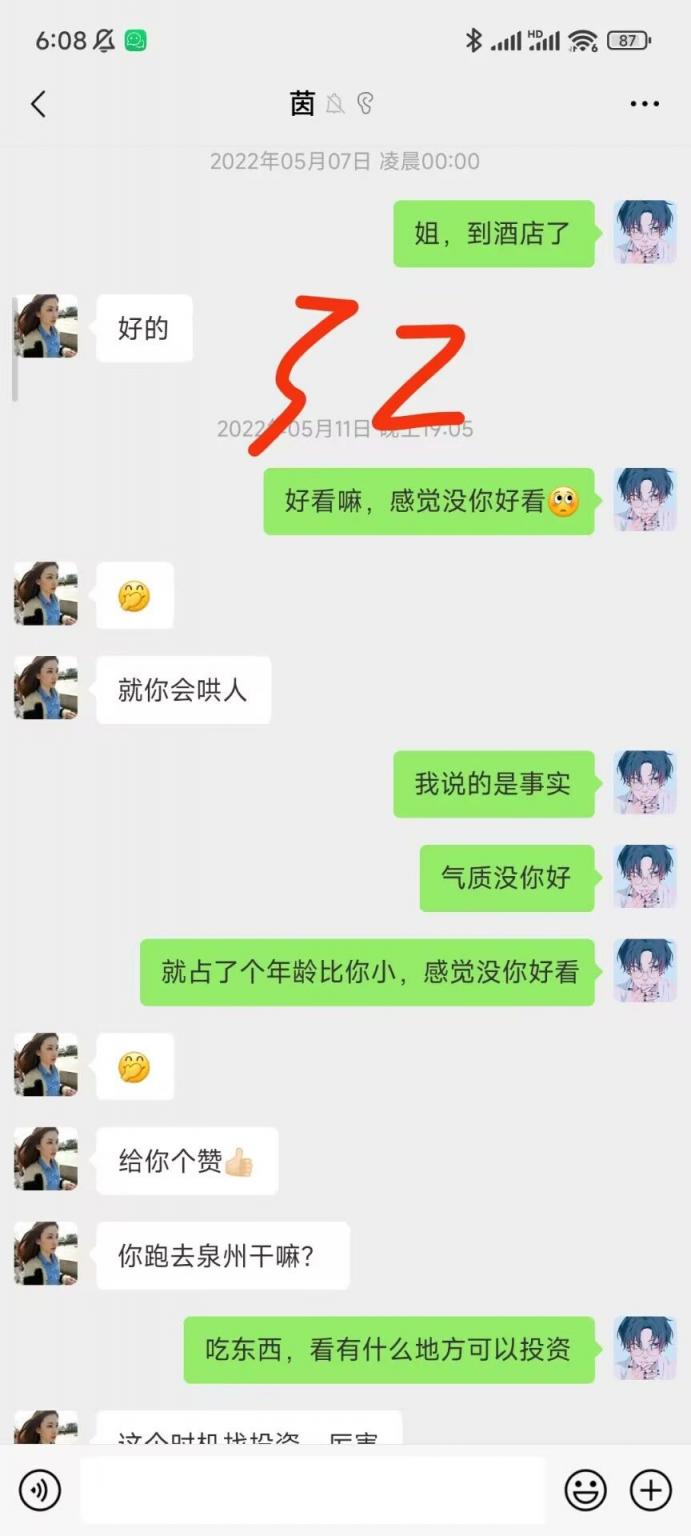Go back from the chat with 茵
The width and height of the screenshot is (691, 1536).
(x=38, y=104)
